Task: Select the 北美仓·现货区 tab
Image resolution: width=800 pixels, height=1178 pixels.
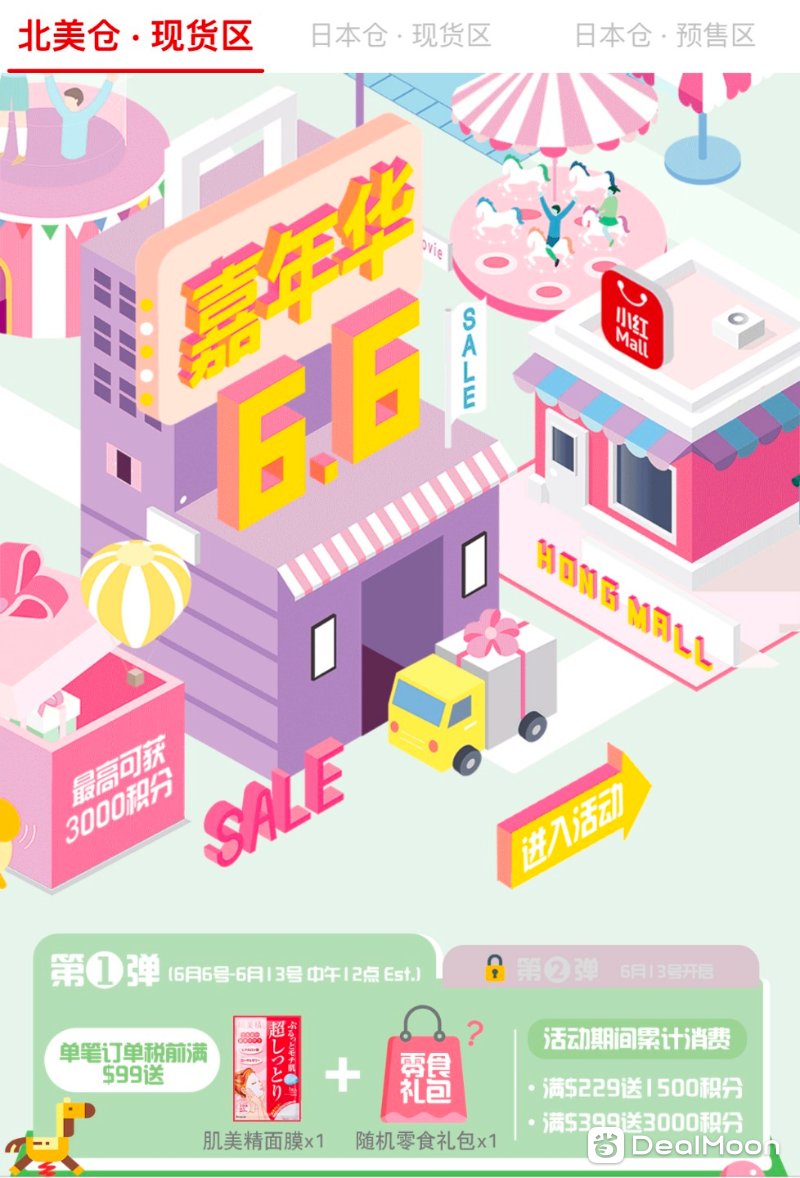Action: tap(135, 36)
